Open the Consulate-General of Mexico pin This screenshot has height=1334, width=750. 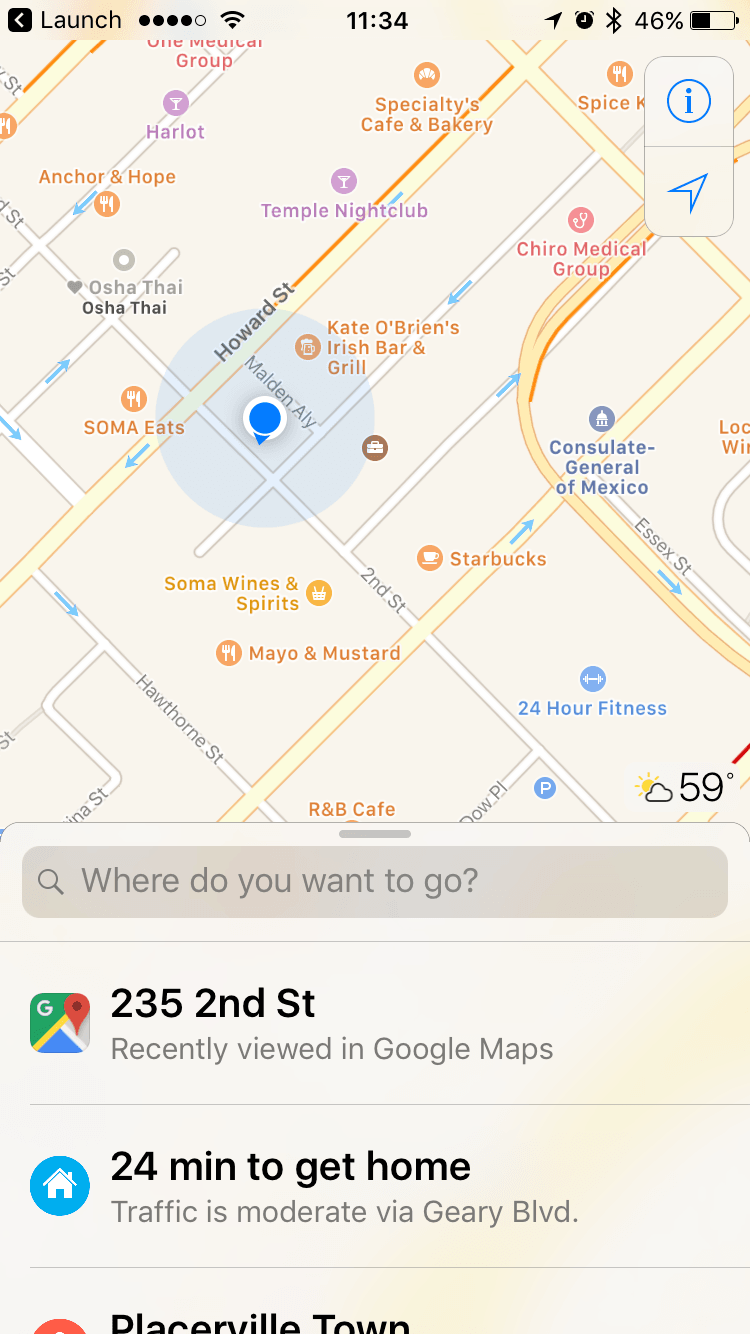click(x=601, y=418)
